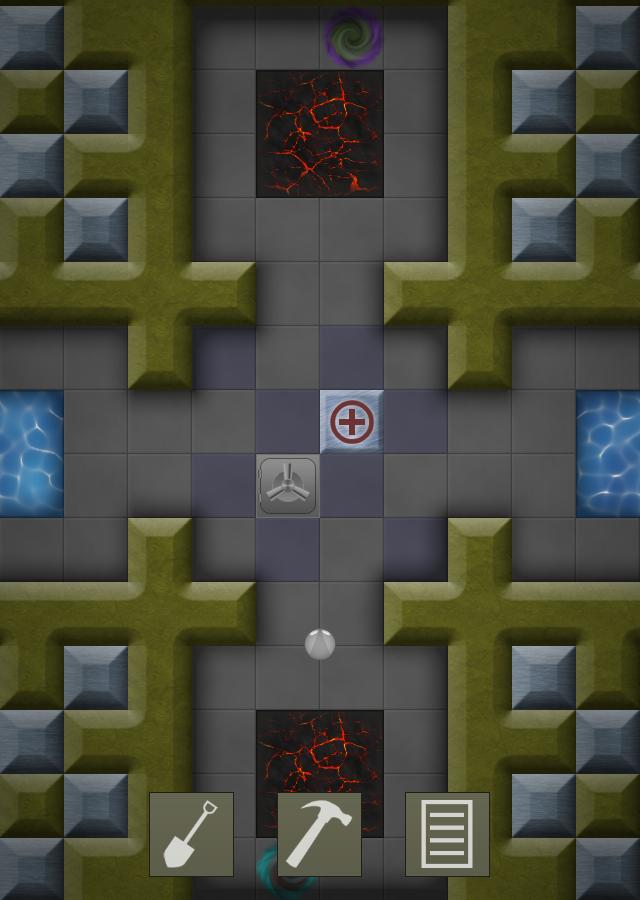Tap the red cross target tile
640x900 pixels.
(351, 422)
